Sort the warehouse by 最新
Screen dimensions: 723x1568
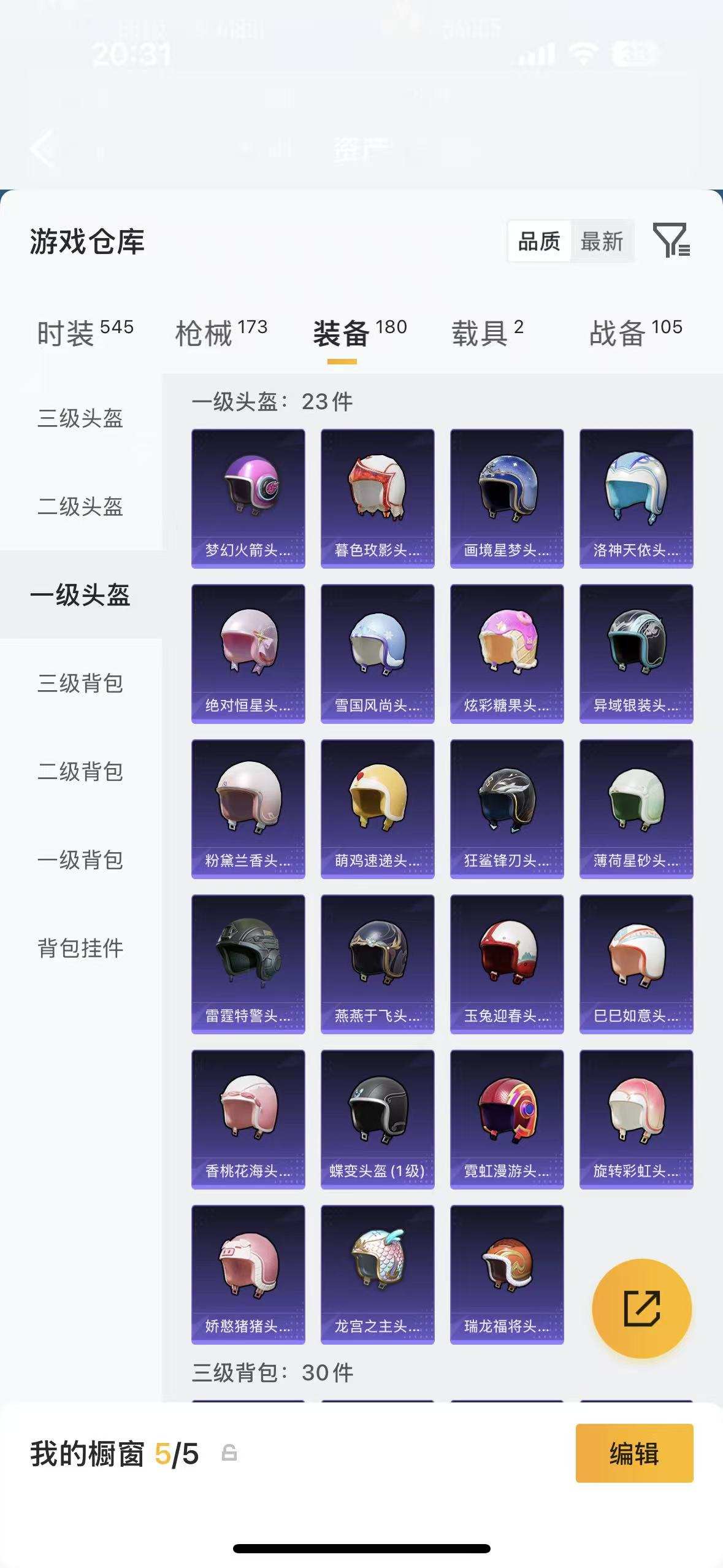click(602, 241)
